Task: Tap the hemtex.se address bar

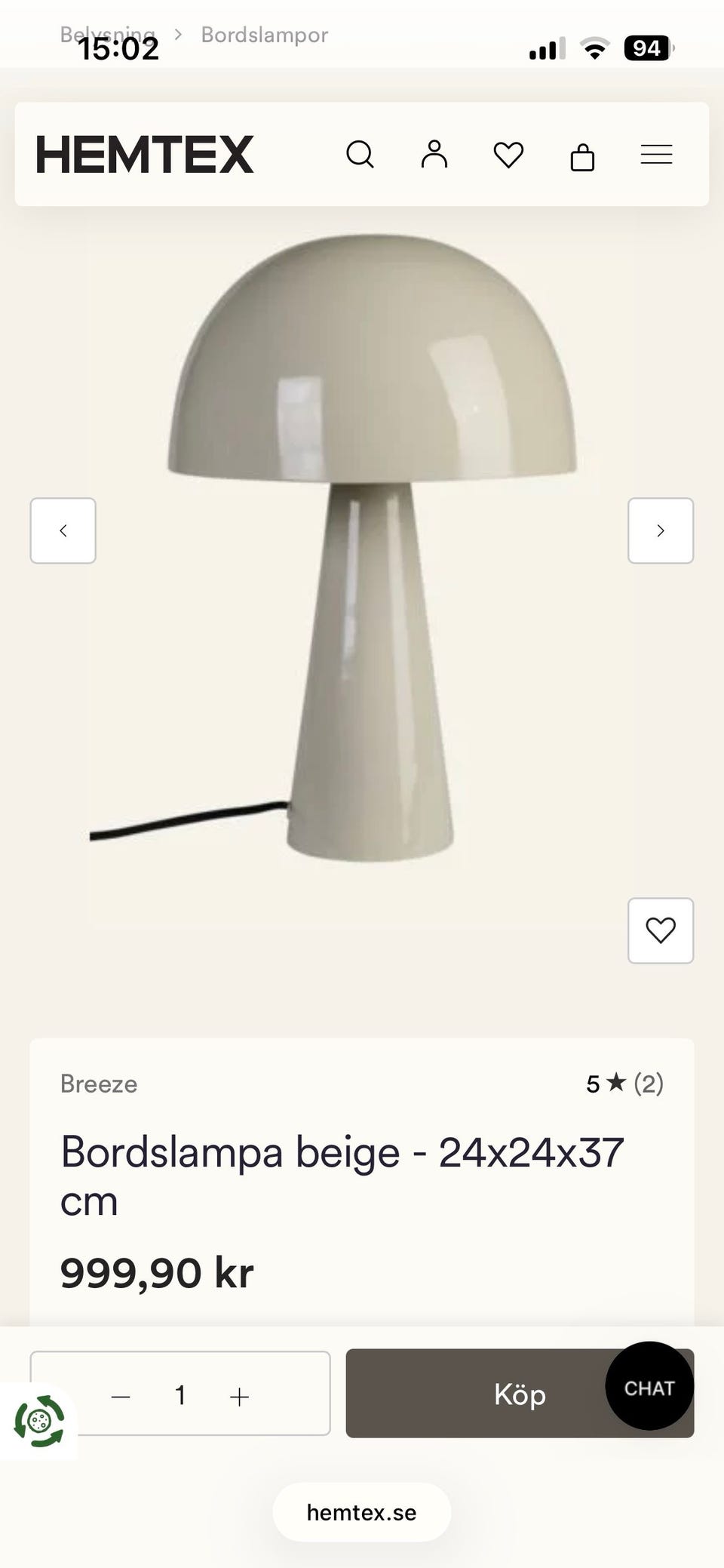Action: pyautogui.click(x=362, y=1512)
